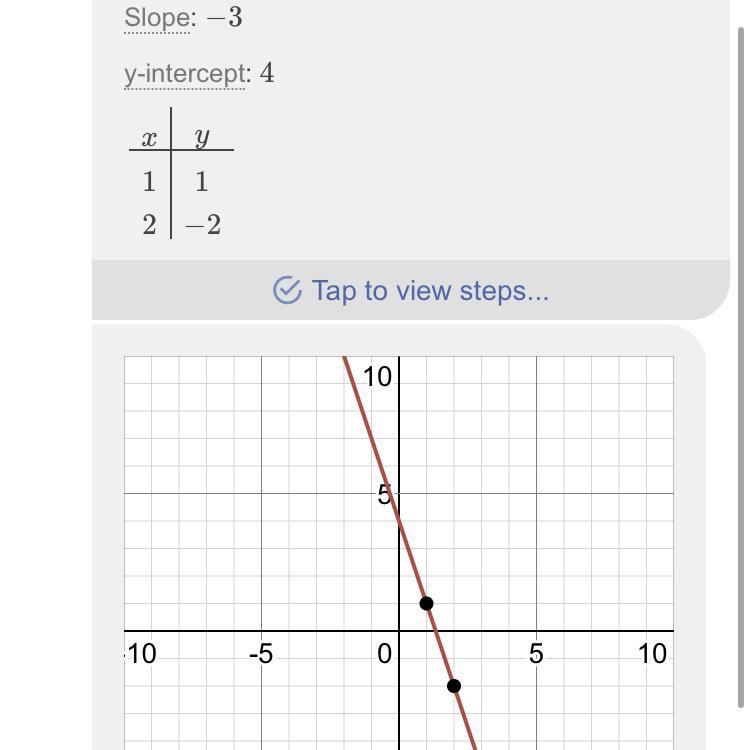
Task: Open the Slope term definition
Action: click(157, 18)
